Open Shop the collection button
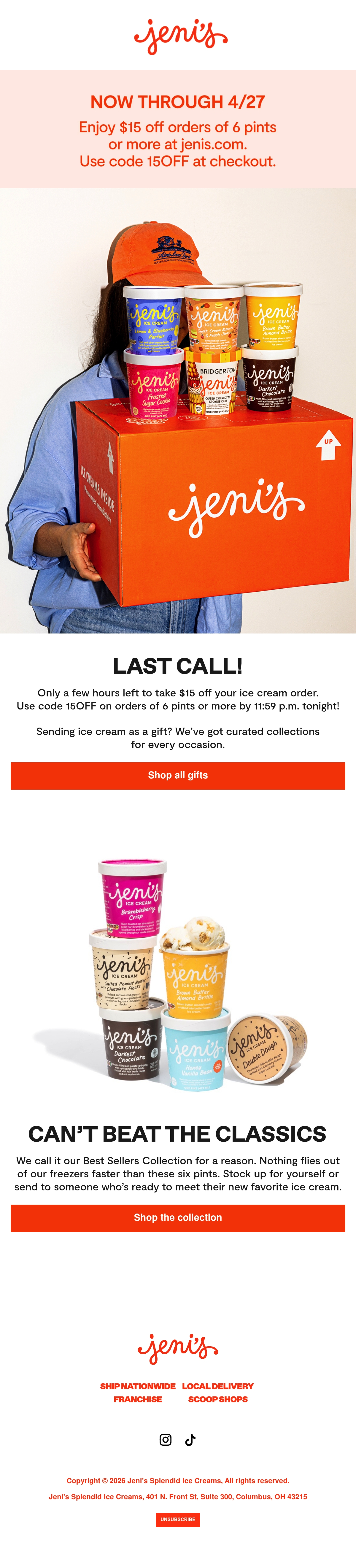356x1568 pixels. pyautogui.click(x=178, y=1217)
